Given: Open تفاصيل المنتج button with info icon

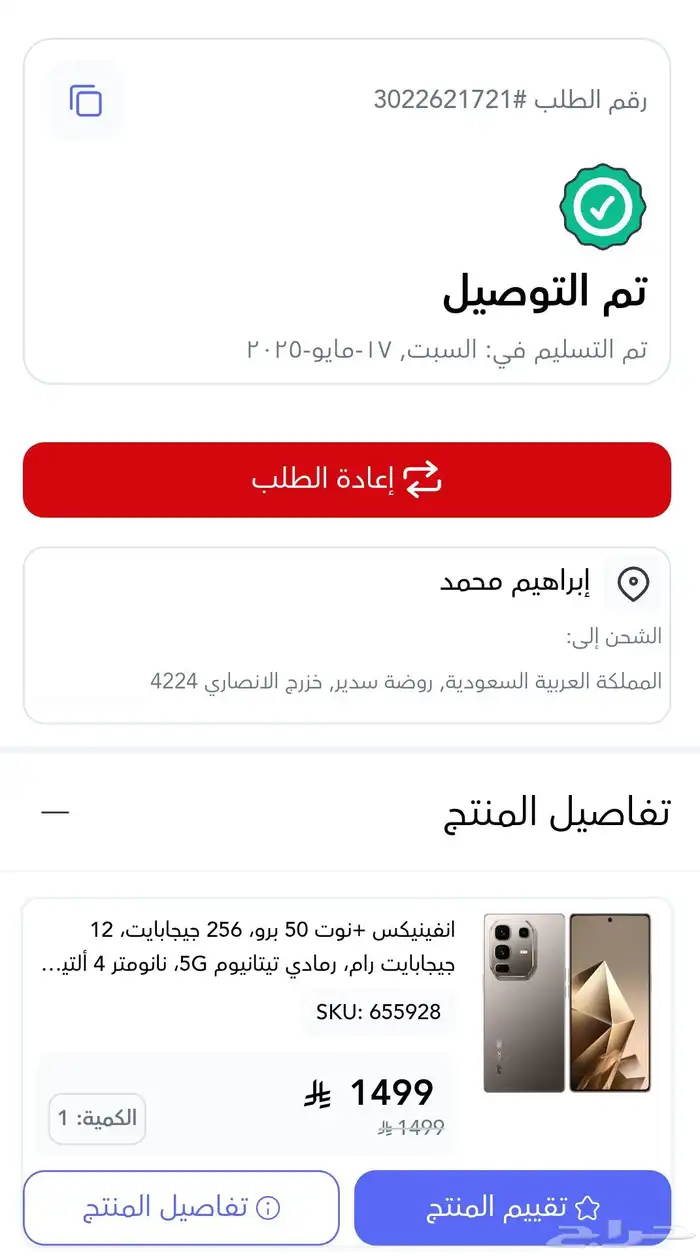Looking at the screenshot, I should click(181, 1207).
